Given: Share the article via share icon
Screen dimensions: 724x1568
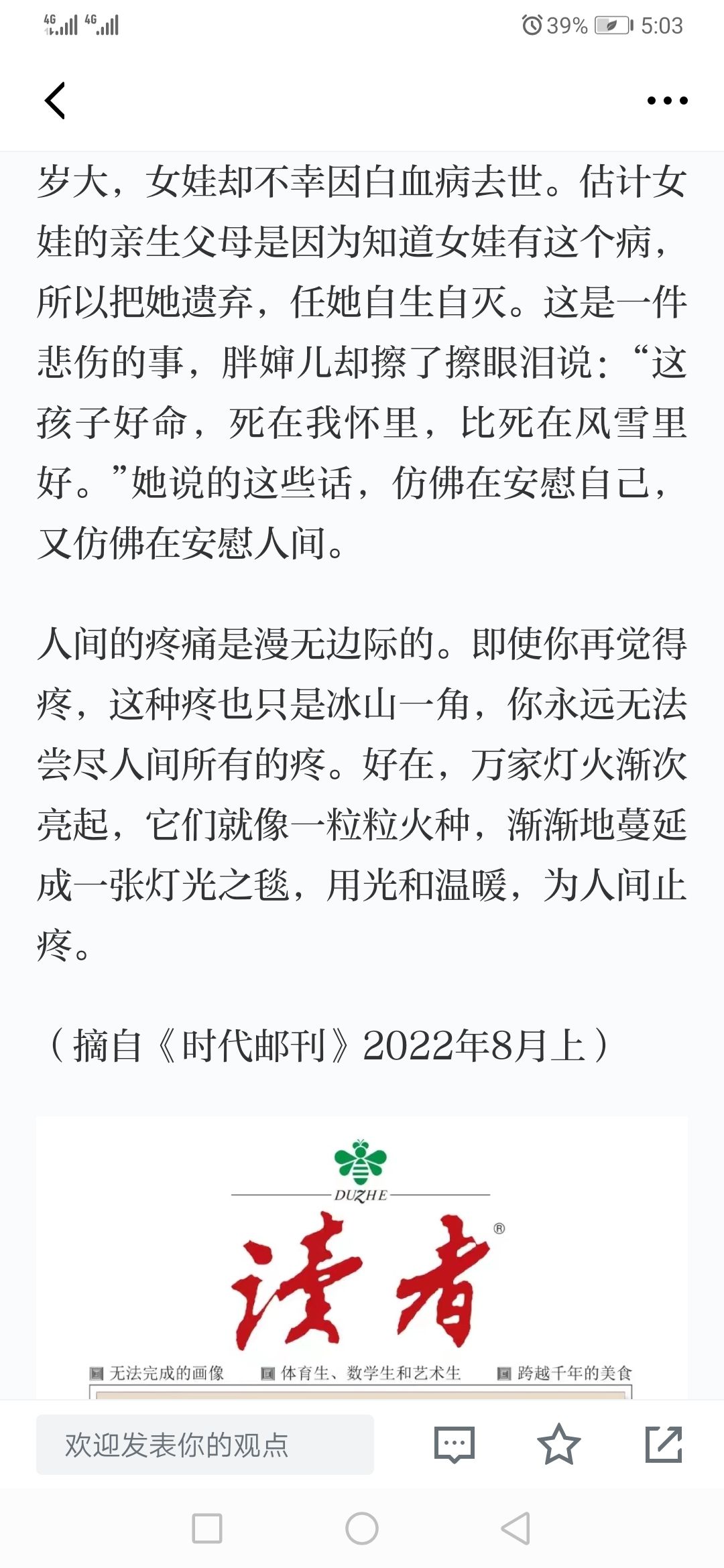Looking at the screenshot, I should [x=664, y=1444].
